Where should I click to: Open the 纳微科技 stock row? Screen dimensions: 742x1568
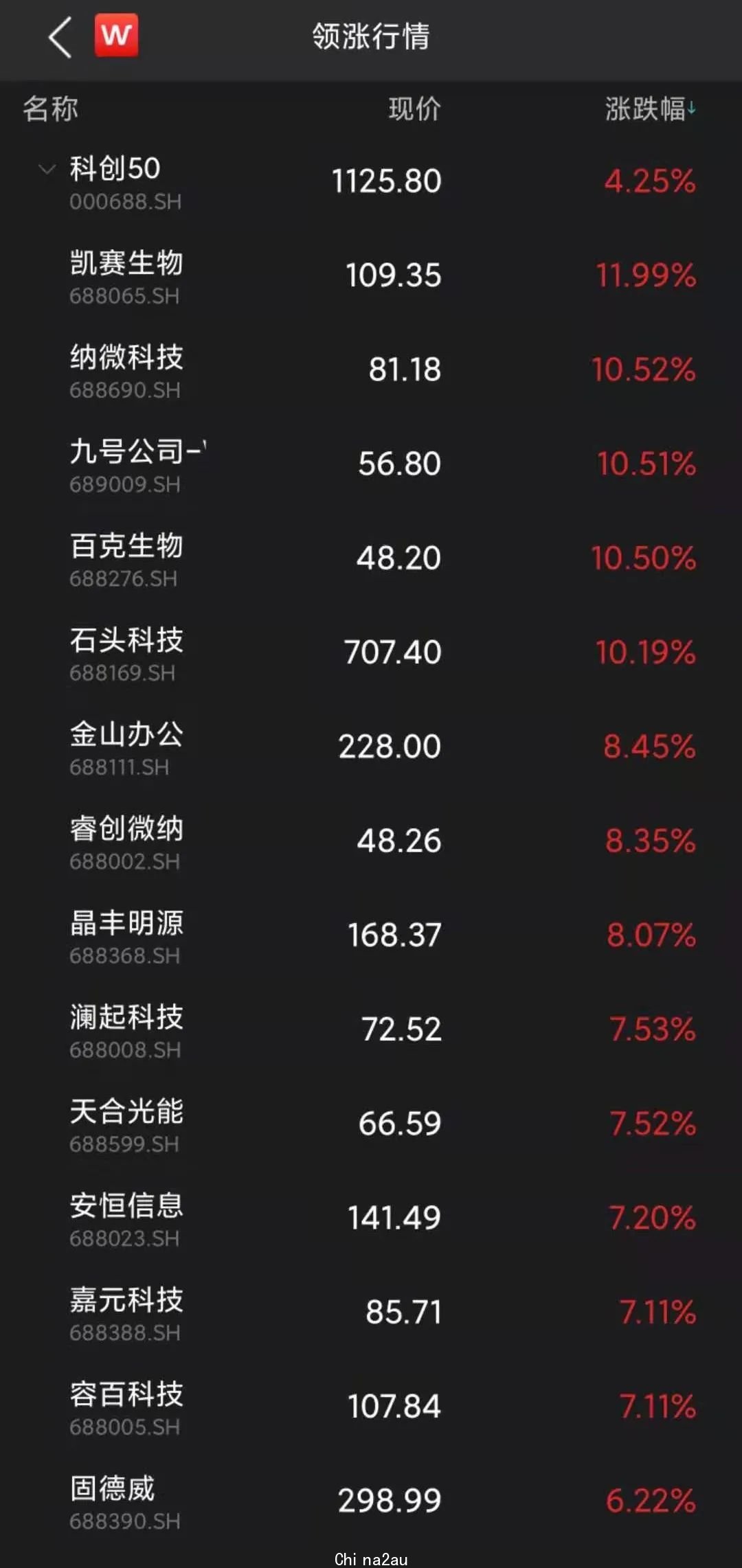pyautogui.click(x=371, y=370)
